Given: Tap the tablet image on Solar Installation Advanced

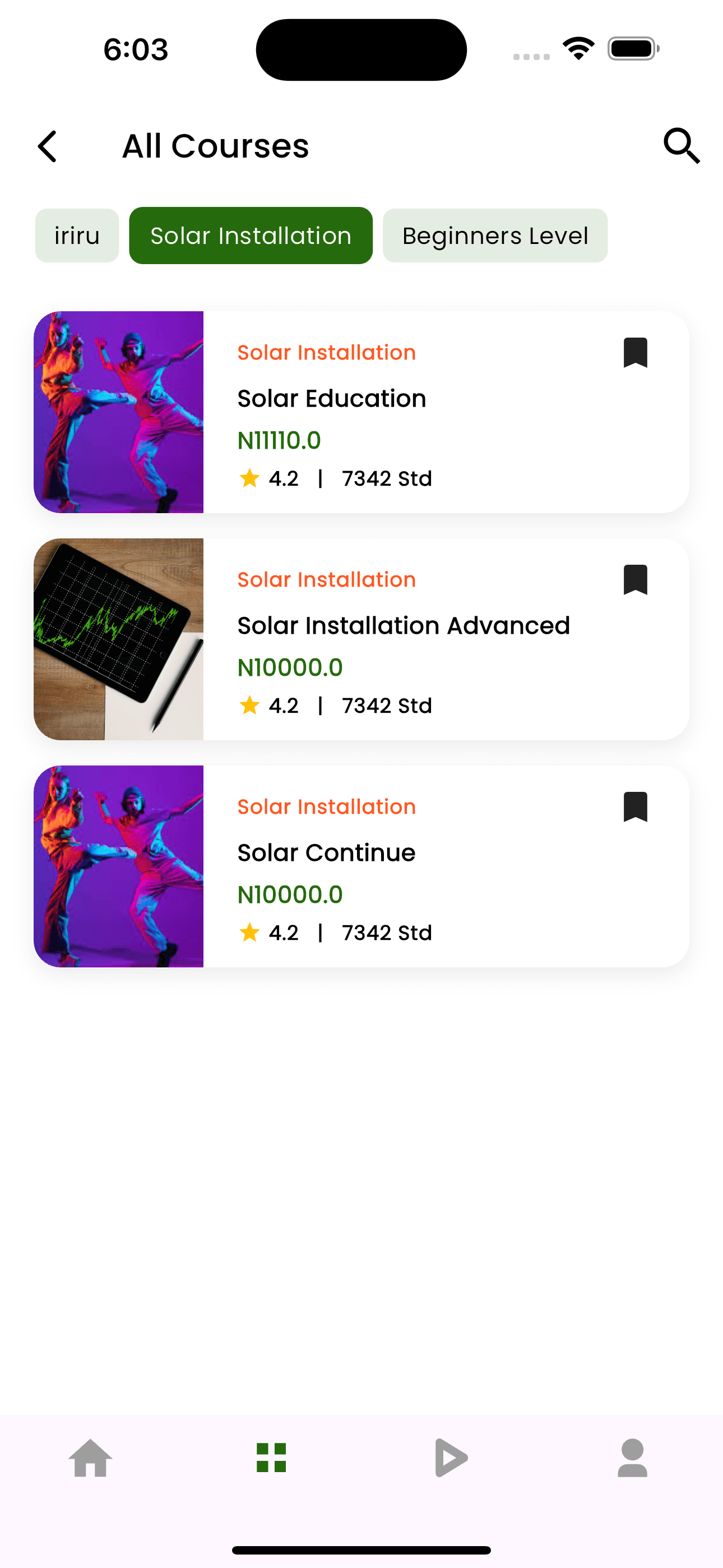Looking at the screenshot, I should coord(119,639).
